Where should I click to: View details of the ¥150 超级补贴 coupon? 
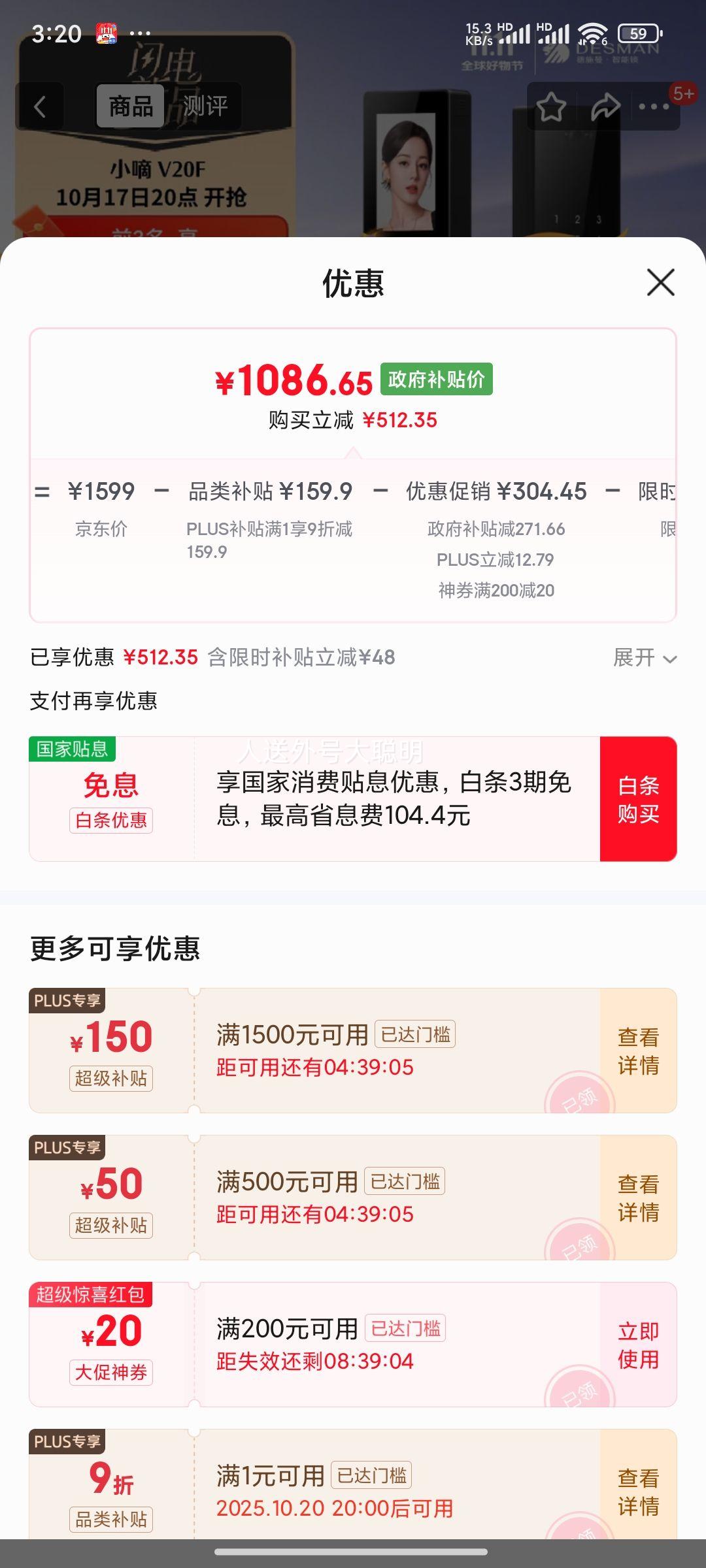click(638, 1051)
